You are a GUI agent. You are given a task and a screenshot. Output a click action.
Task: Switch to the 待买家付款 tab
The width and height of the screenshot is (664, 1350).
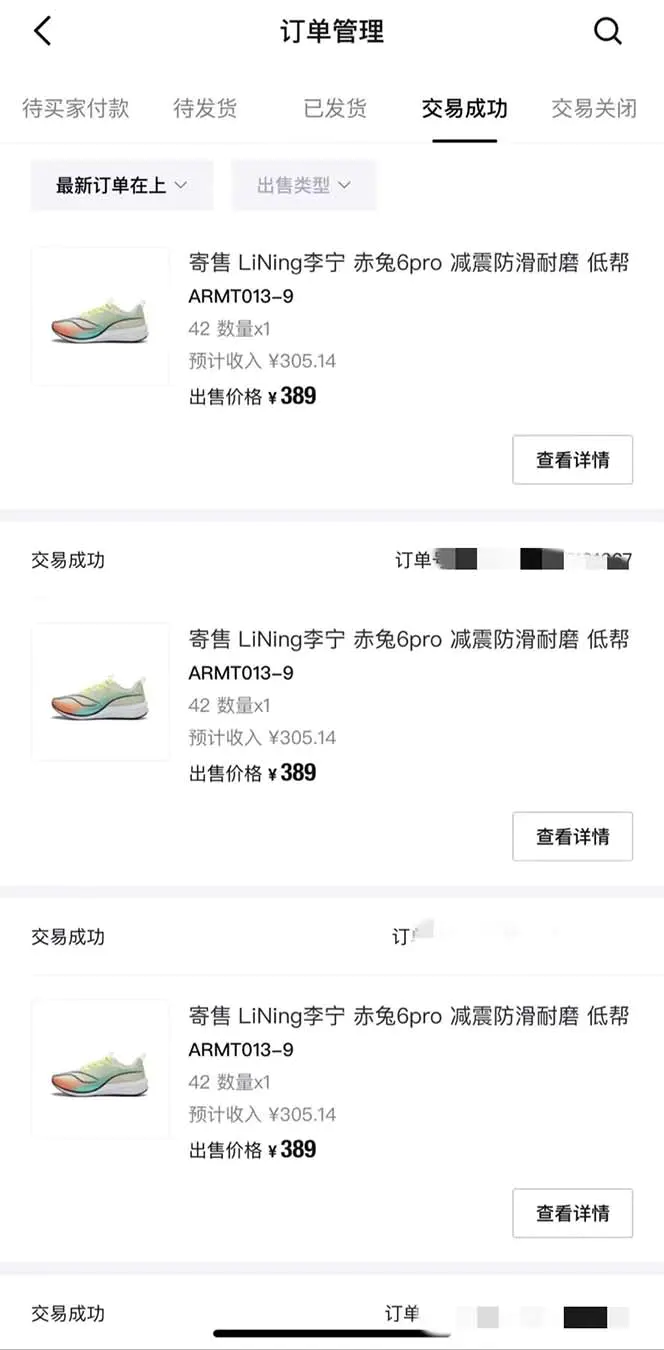click(76, 108)
